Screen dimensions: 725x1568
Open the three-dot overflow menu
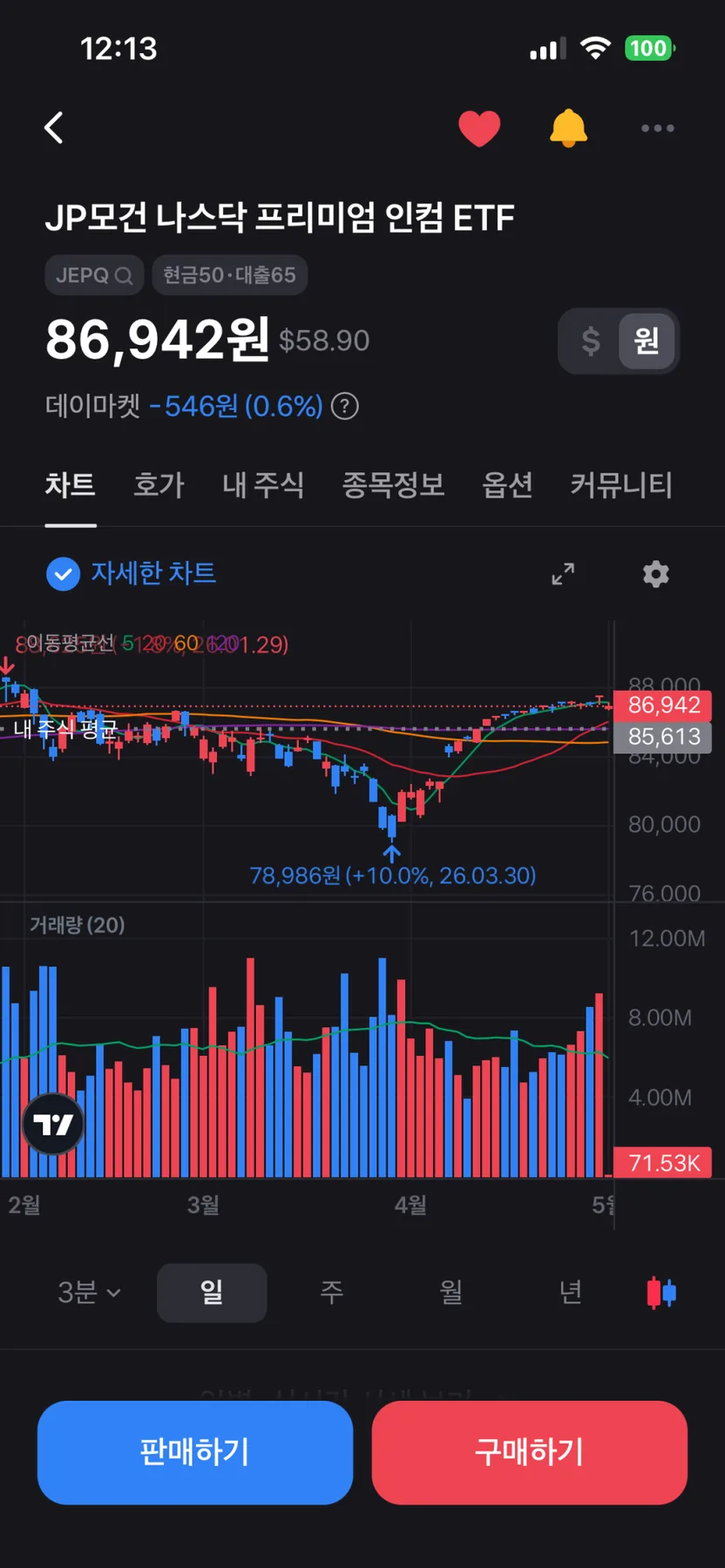657,128
